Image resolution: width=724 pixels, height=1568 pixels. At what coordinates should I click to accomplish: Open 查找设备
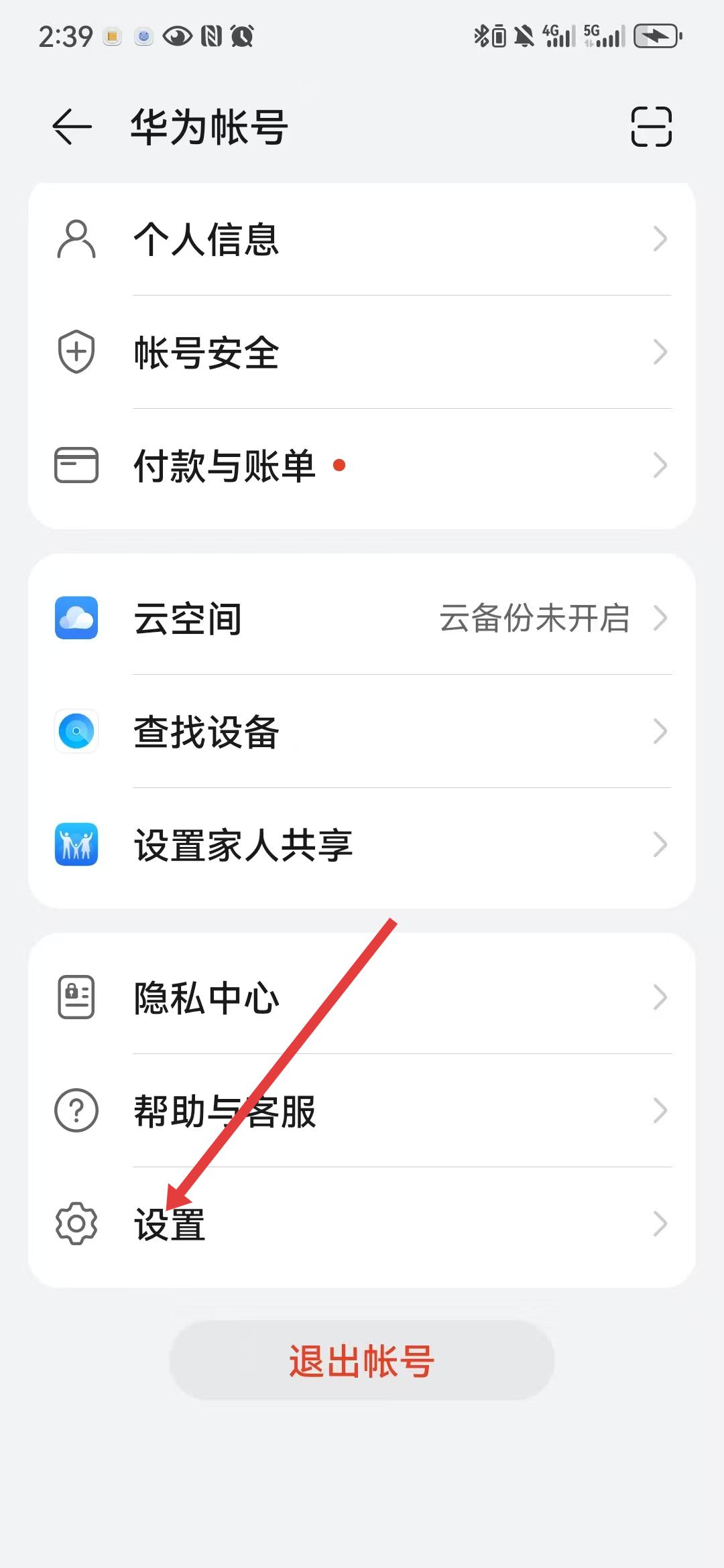362,731
